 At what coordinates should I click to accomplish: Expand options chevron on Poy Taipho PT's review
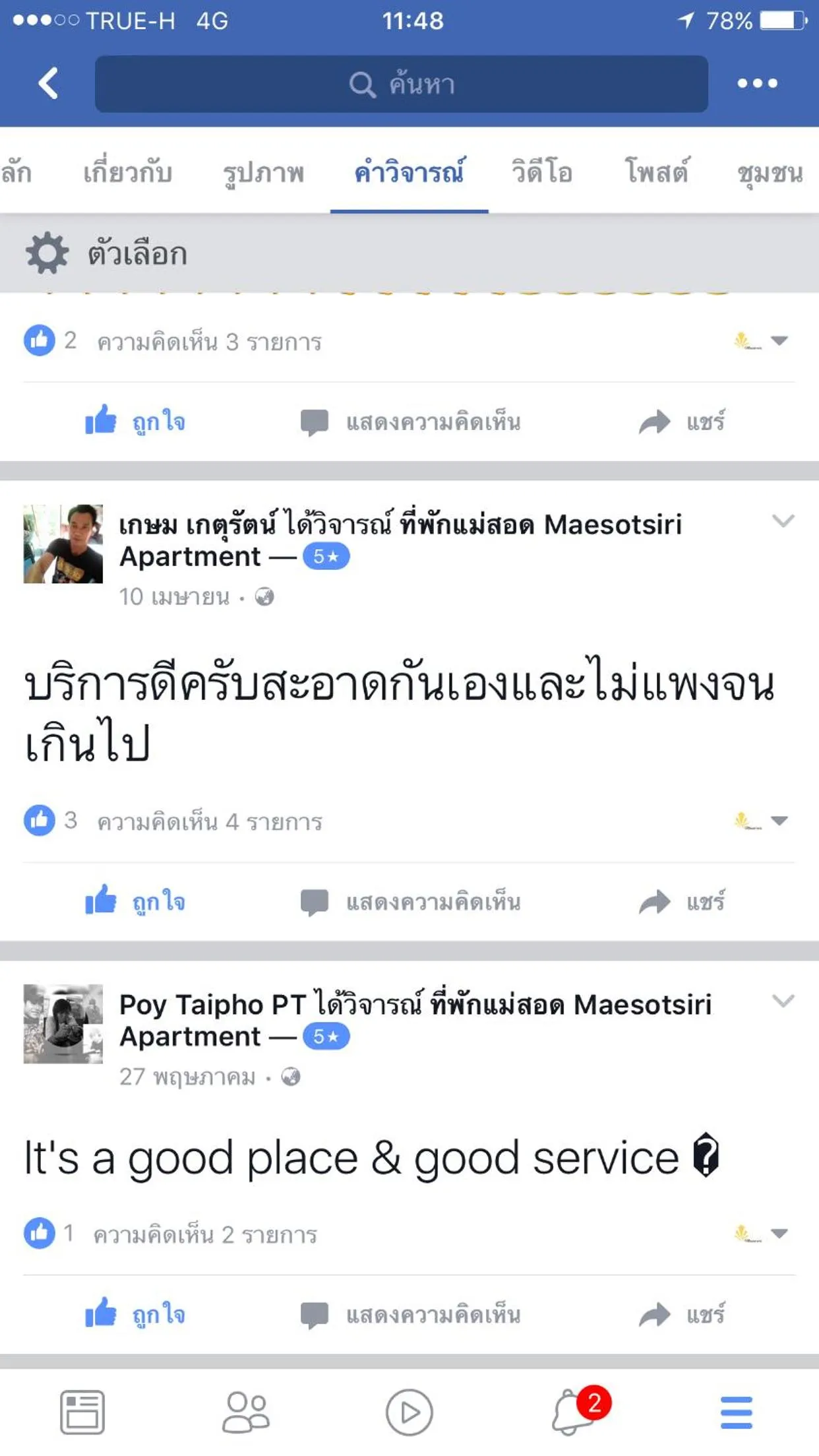[x=781, y=1003]
